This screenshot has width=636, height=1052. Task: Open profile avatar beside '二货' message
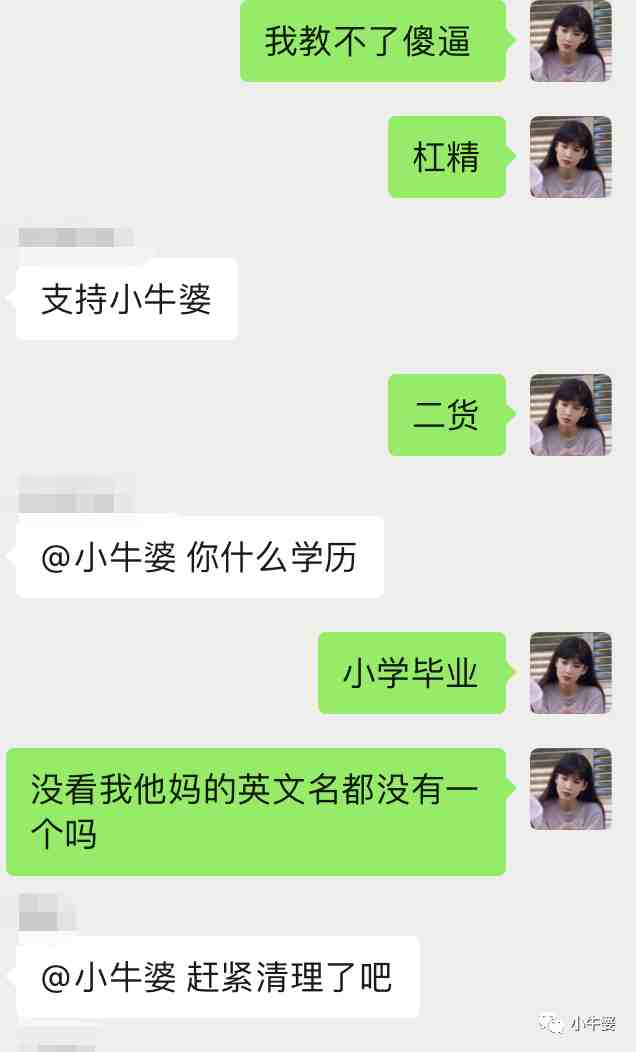coord(570,415)
